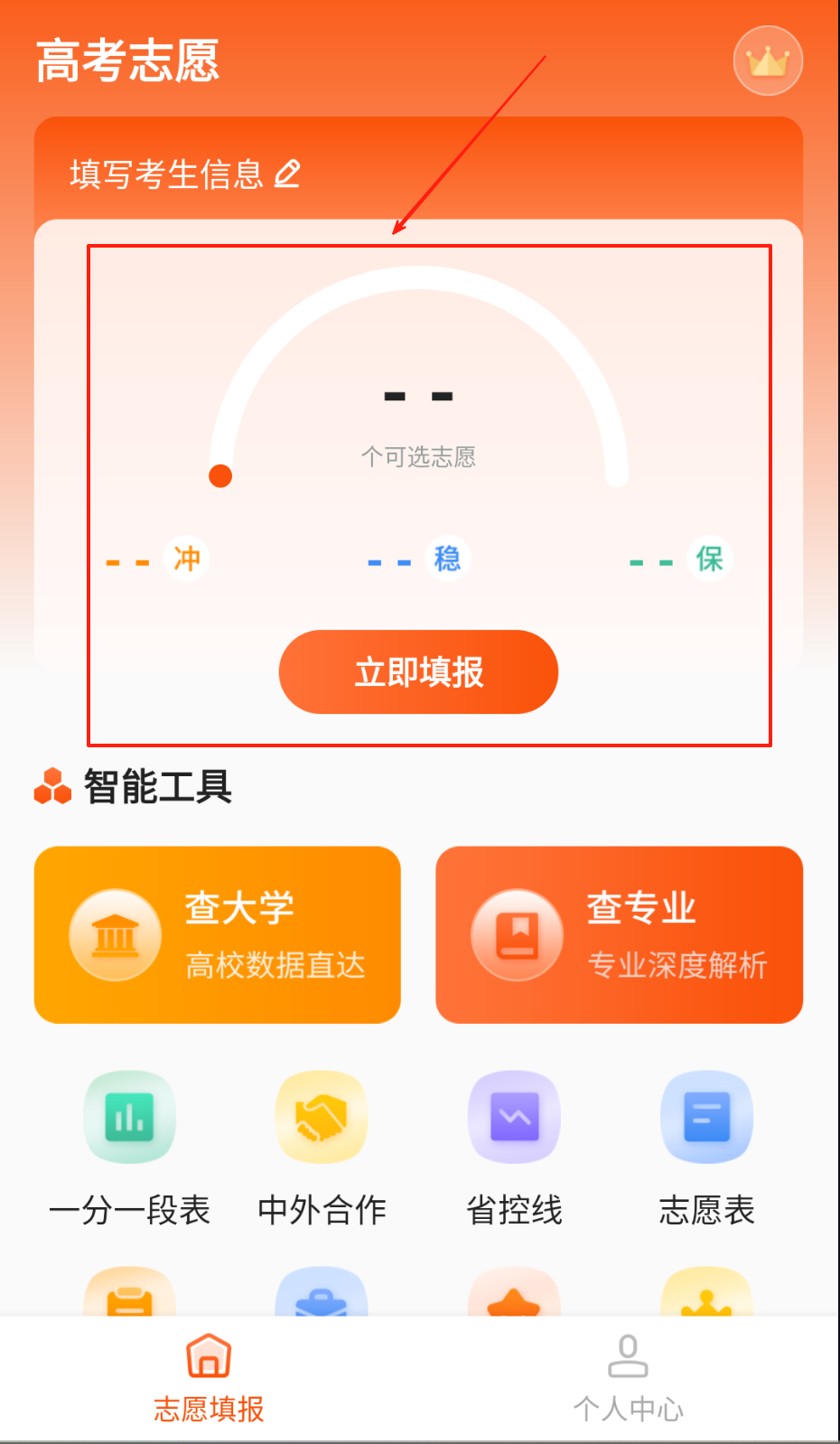Open the VIP crown icon
840x1444 pixels.
[x=768, y=61]
